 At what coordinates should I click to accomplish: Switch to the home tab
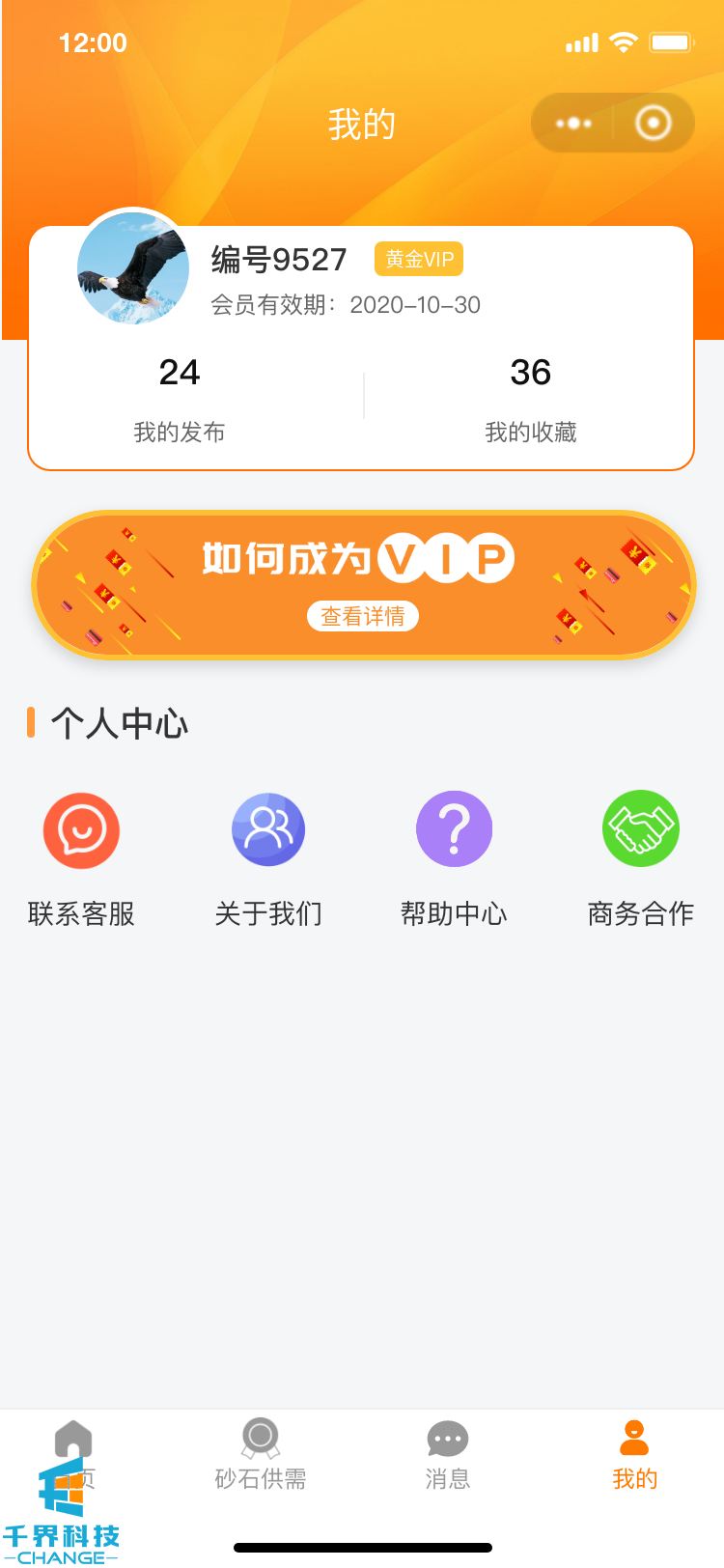tap(74, 1454)
